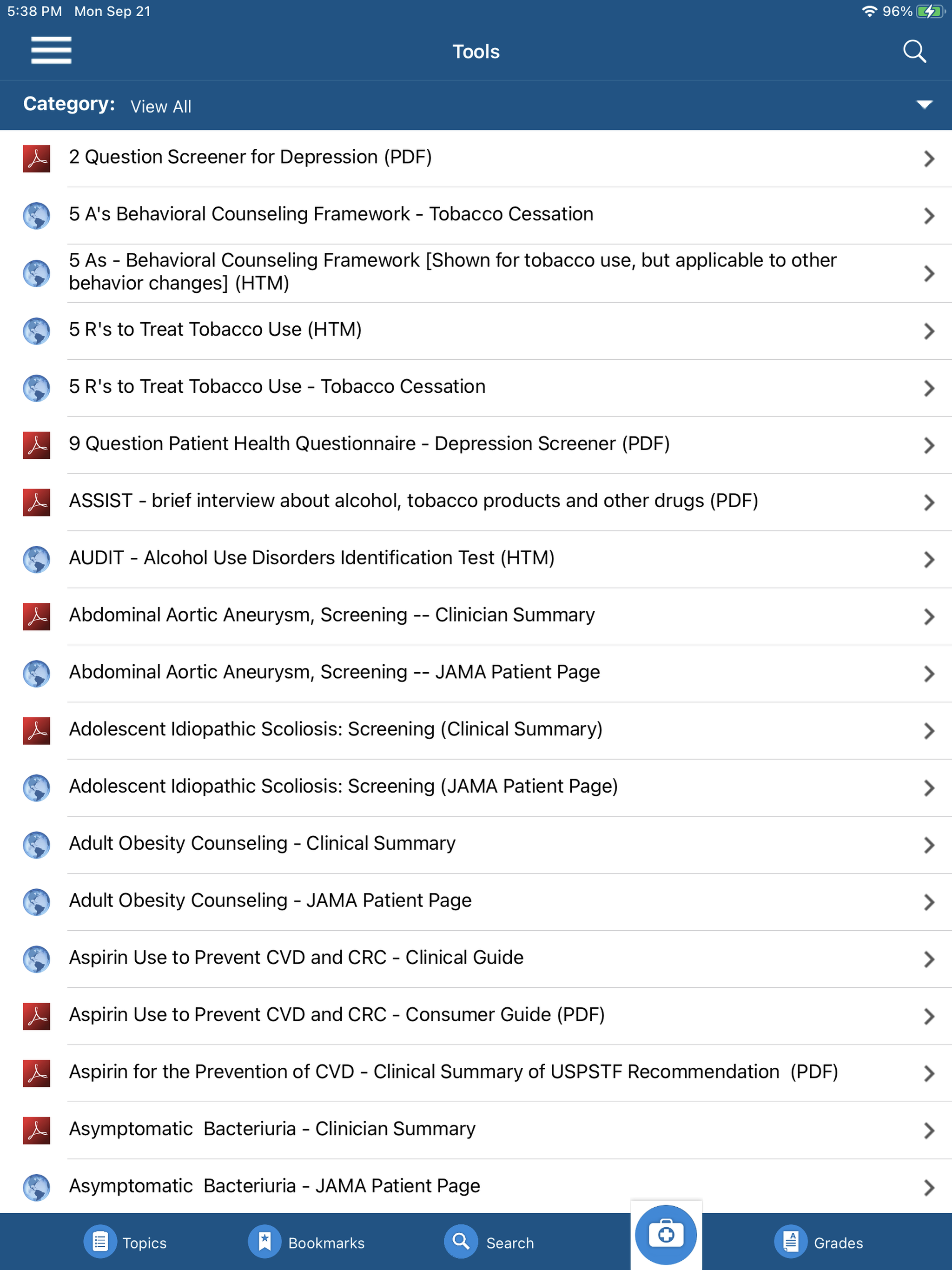Image resolution: width=952 pixels, height=1270 pixels.
Task: Tap the PDF icon for 2 Question Screener
Action: pos(36,157)
